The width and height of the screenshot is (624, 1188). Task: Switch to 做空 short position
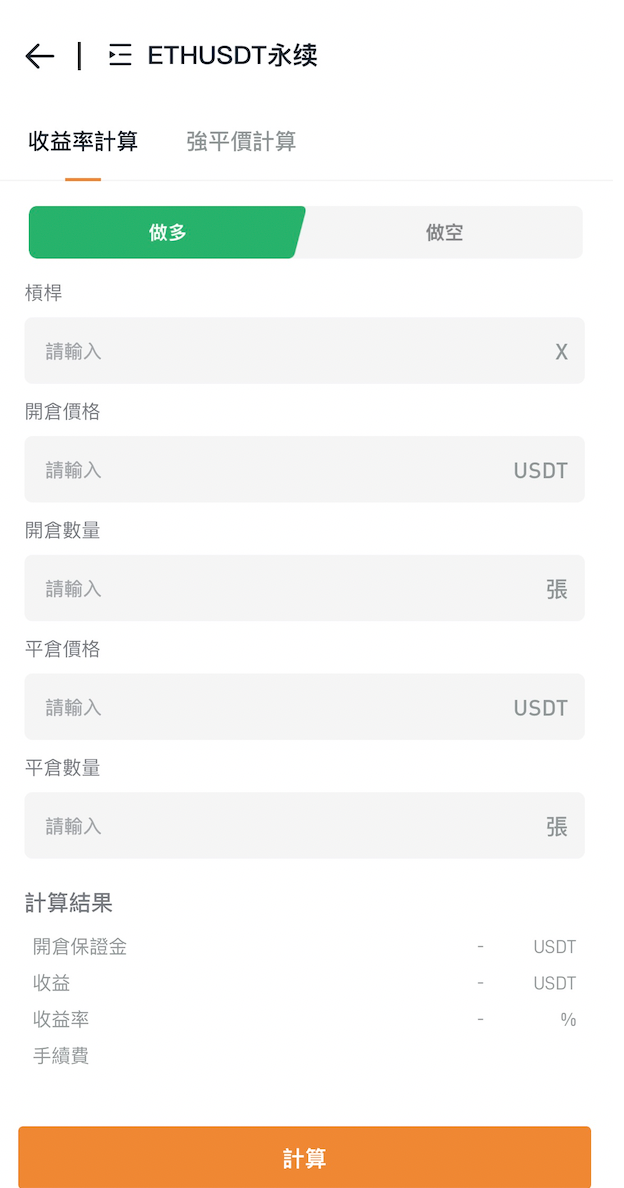(x=444, y=233)
